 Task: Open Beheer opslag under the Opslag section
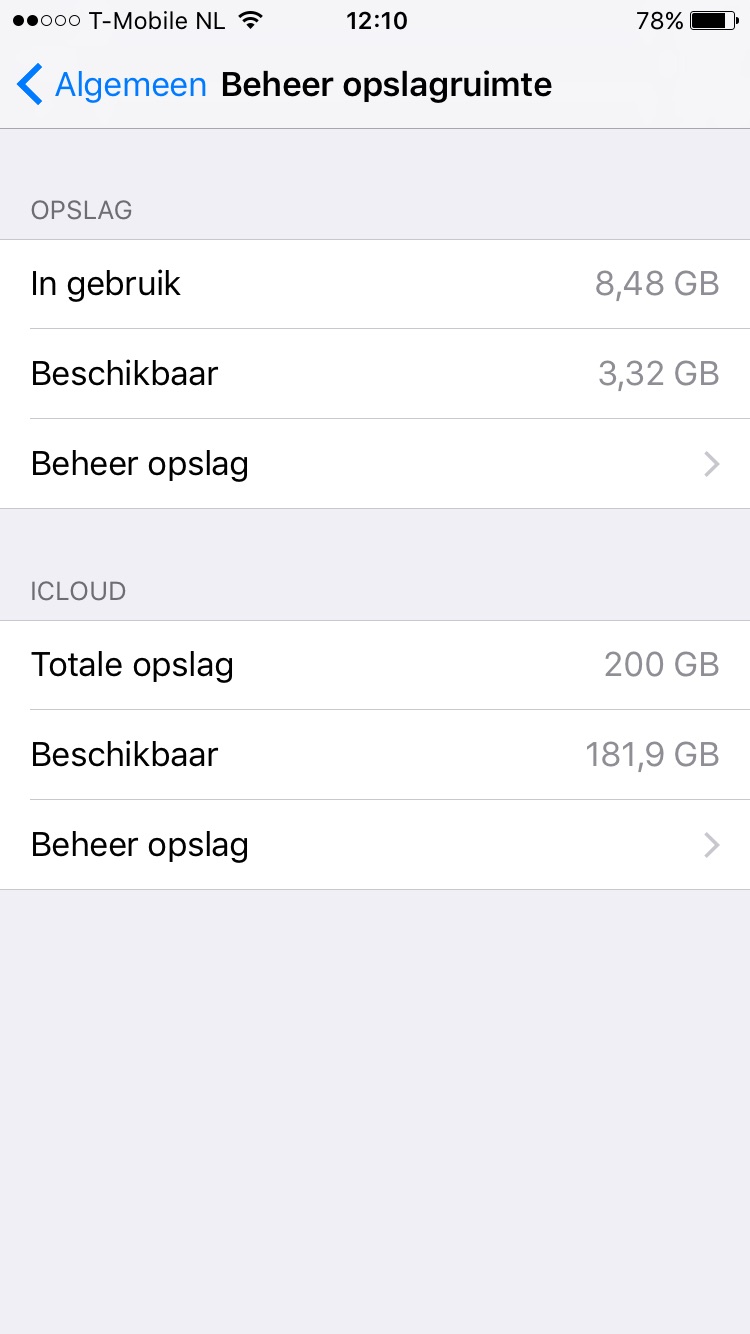click(x=375, y=464)
